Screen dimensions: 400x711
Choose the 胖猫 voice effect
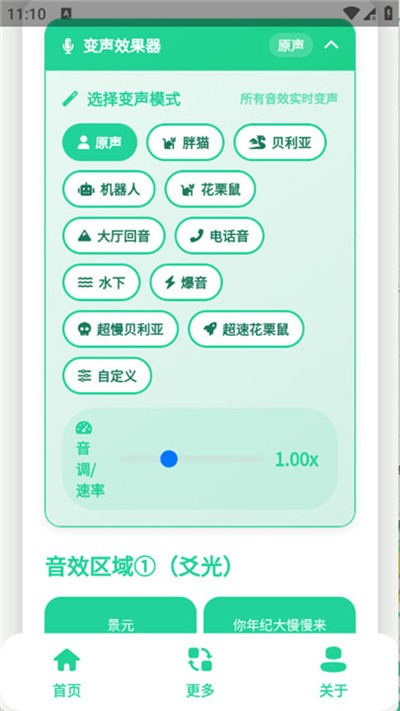point(185,142)
